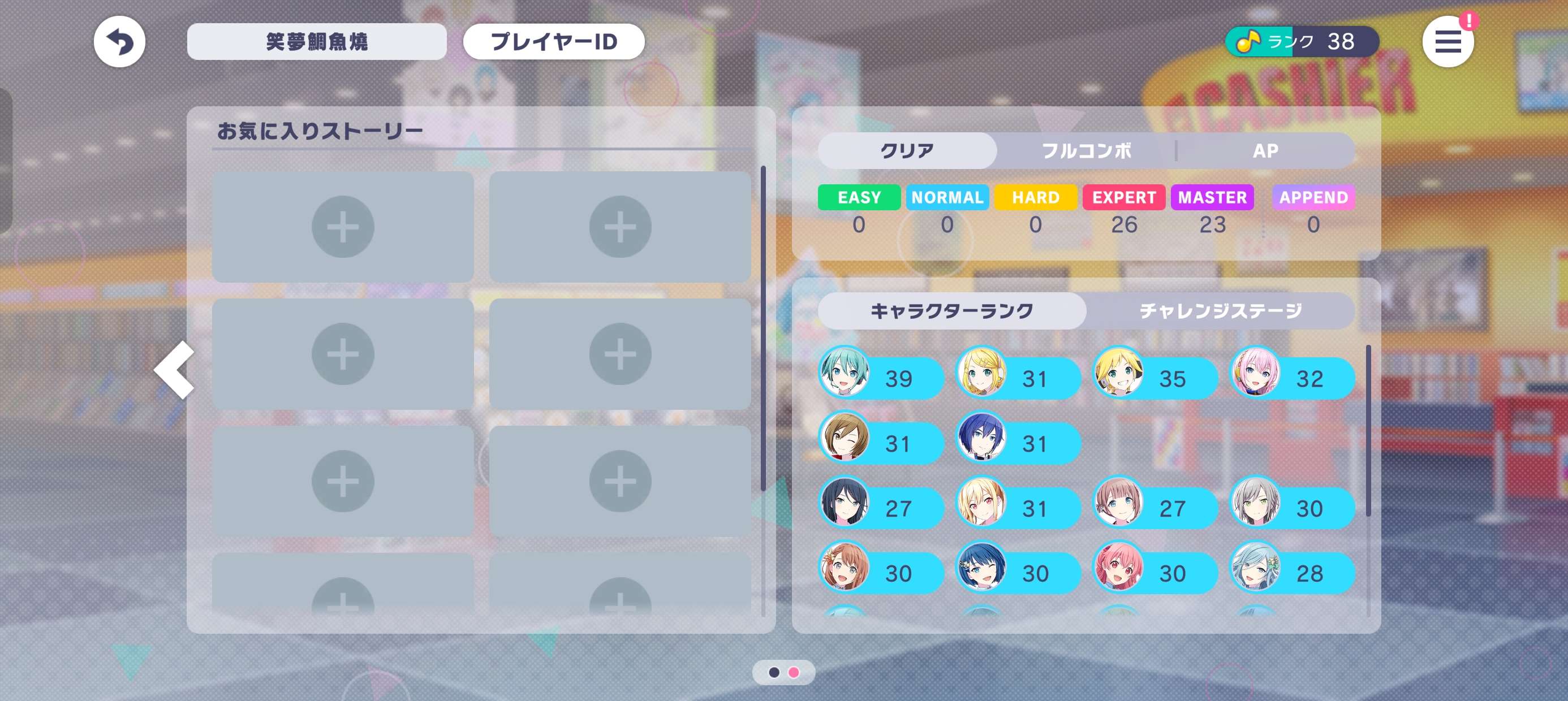Viewport: 1568px width, 701px height.
Task: Switch to the チャレンジステージ tab
Action: click(x=1221, y=311)
